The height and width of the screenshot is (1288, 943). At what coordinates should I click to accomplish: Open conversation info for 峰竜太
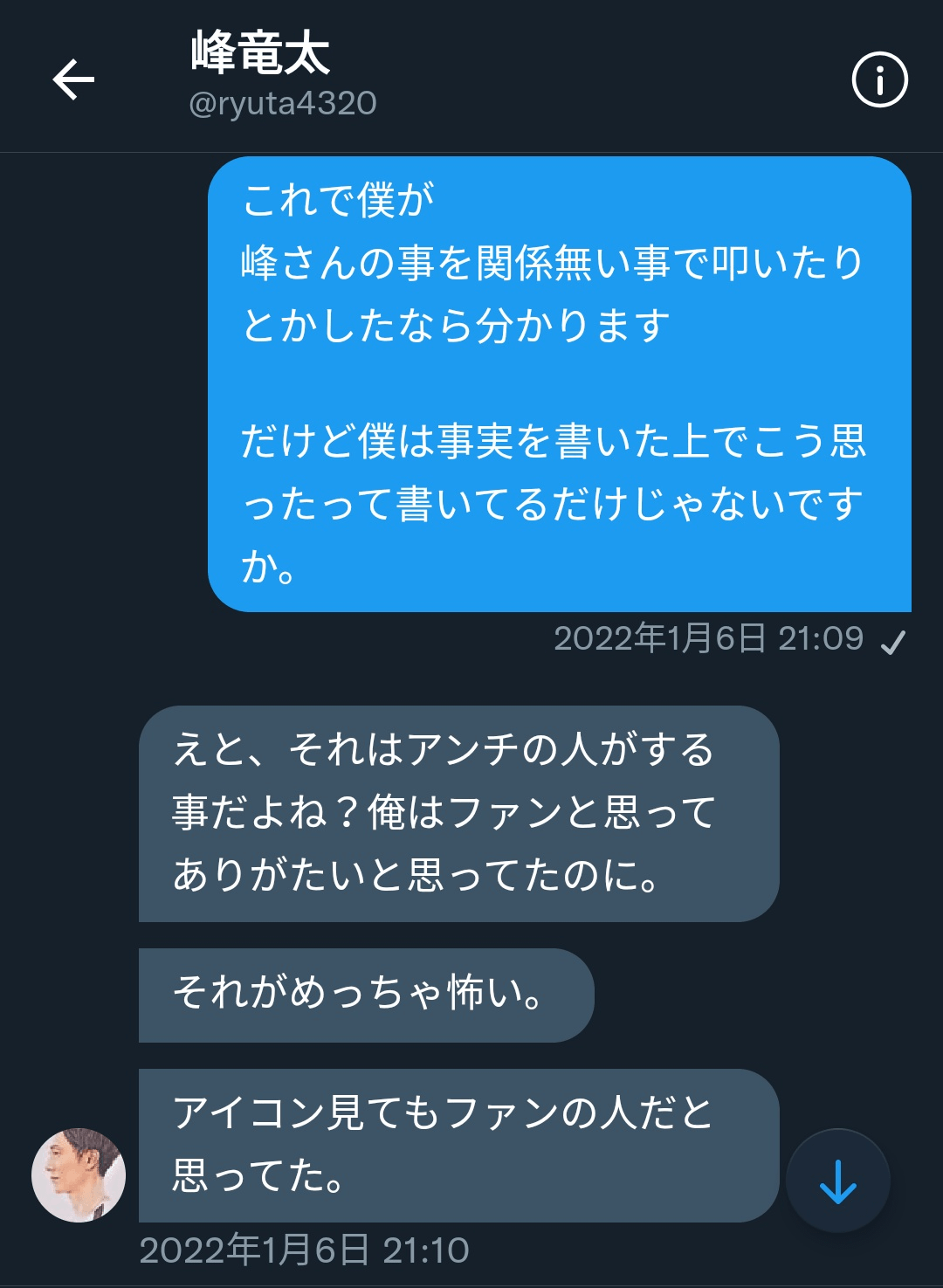point(879,79)
